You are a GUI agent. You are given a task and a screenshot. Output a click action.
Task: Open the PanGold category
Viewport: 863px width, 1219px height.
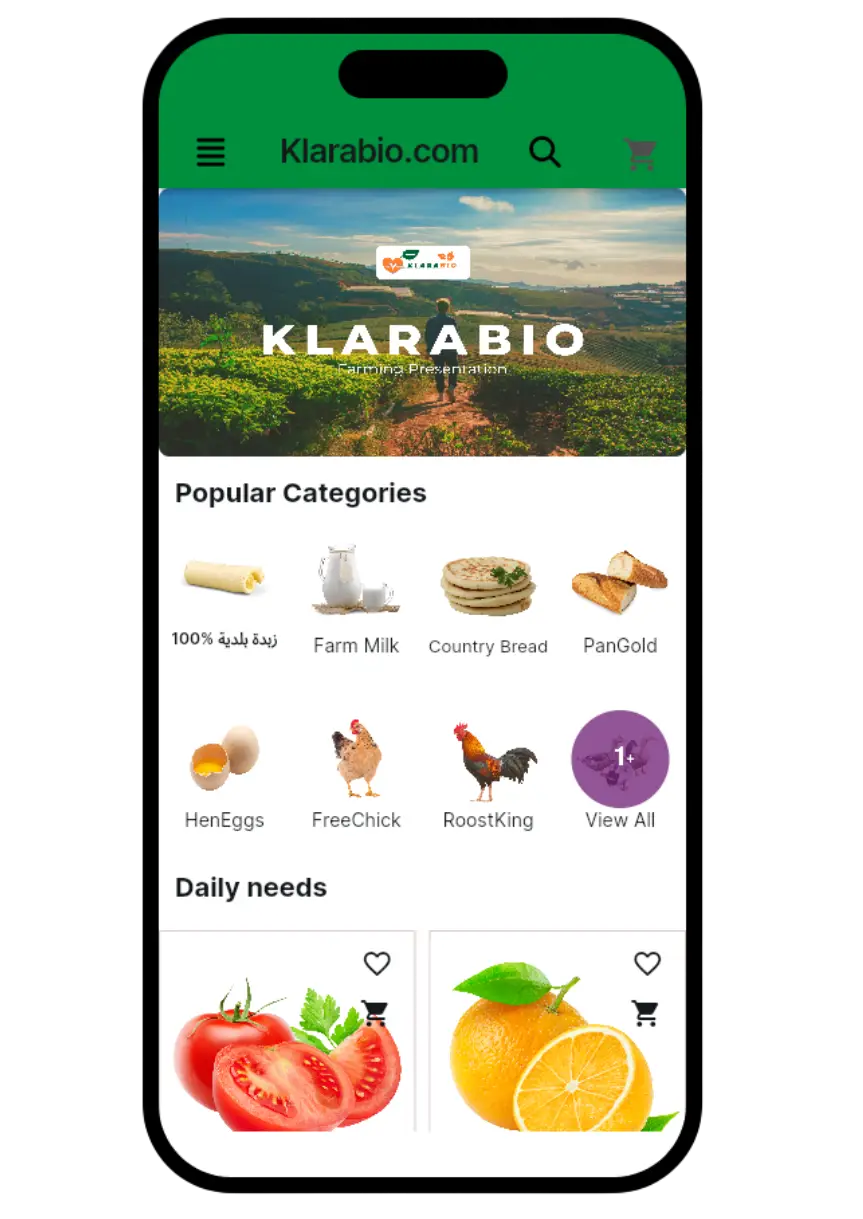(x=620, y=600)
